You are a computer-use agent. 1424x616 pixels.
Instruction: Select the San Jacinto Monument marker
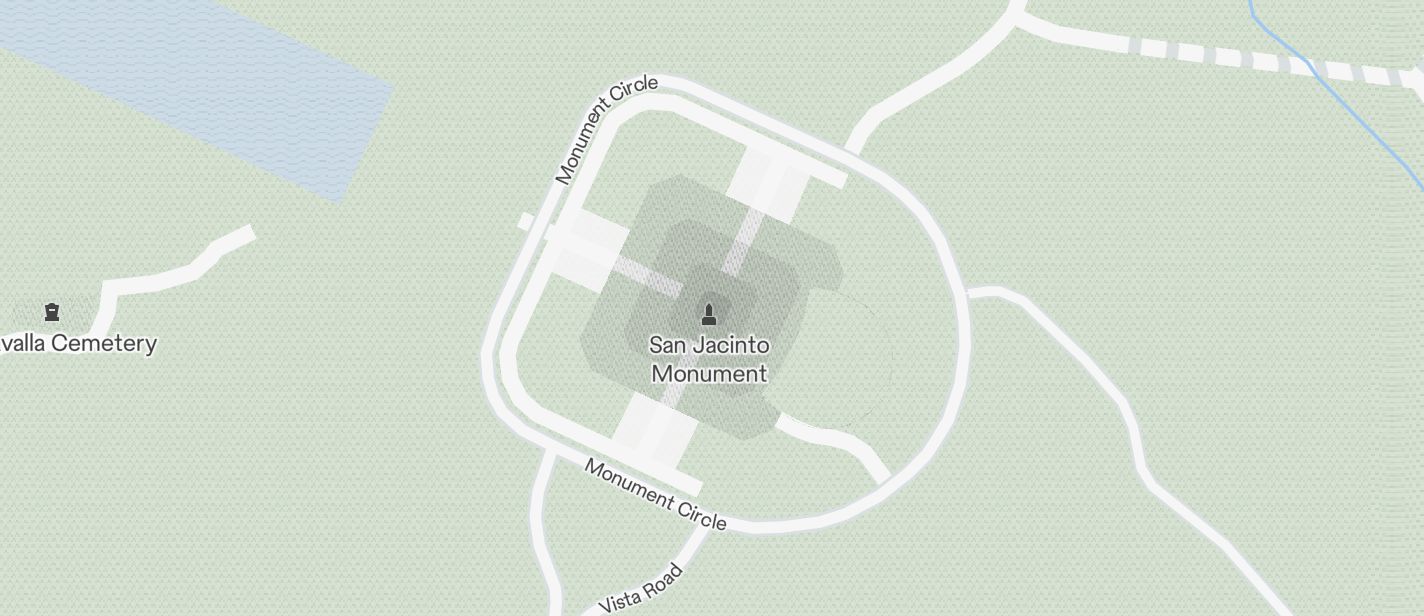point(709,315)
